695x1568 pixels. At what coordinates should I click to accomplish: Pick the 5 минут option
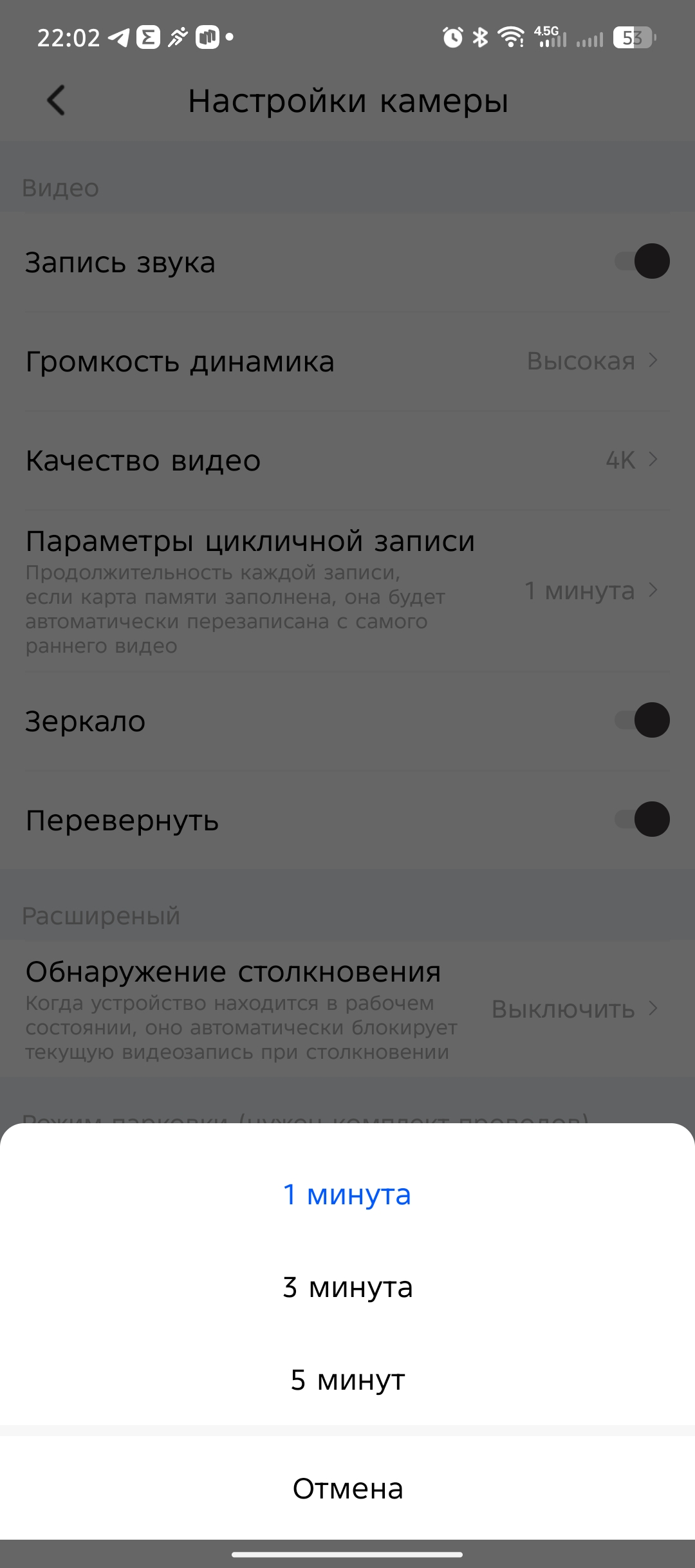coord(347,1380)
